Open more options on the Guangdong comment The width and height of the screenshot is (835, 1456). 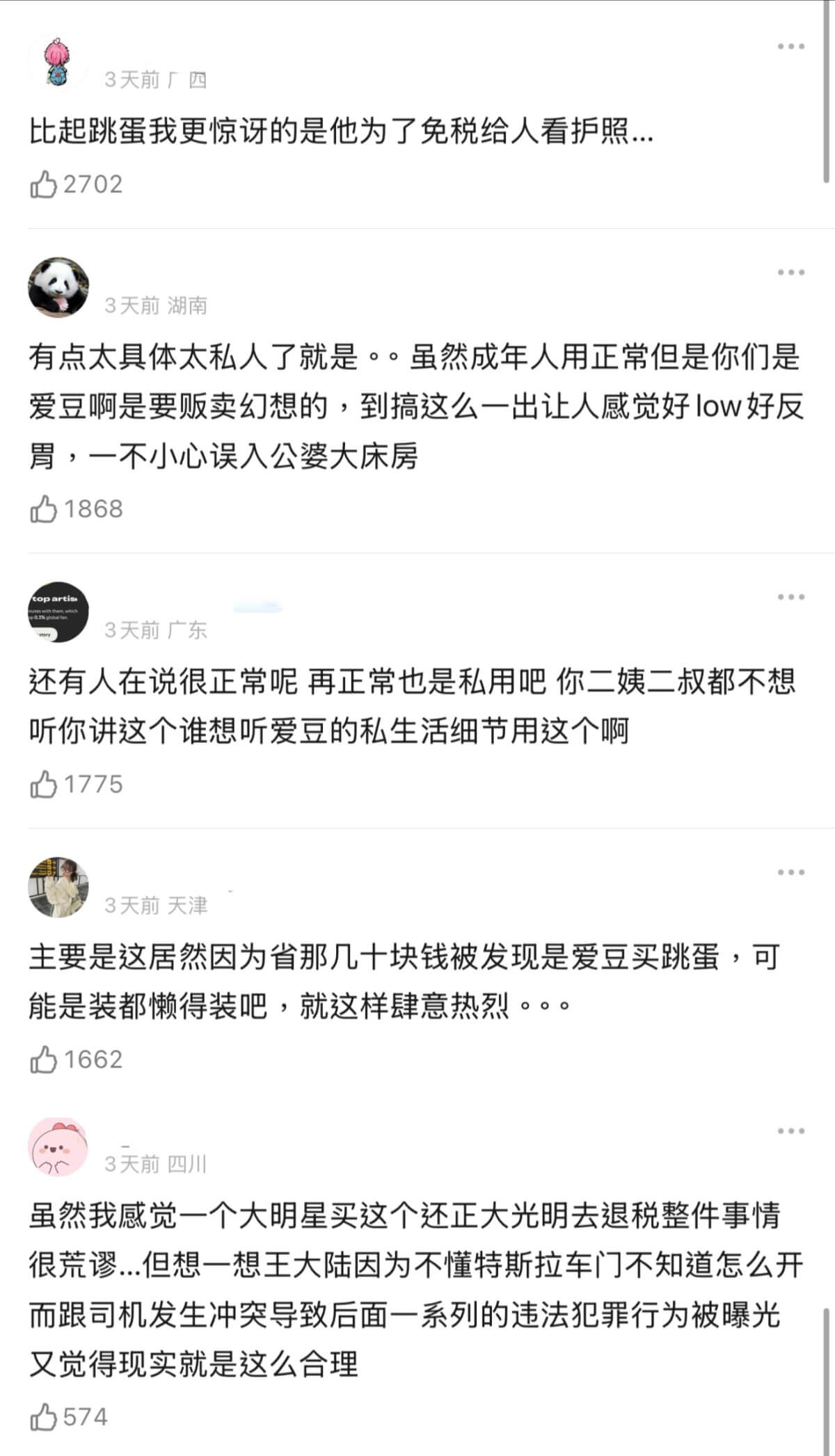tap(790, 597)
